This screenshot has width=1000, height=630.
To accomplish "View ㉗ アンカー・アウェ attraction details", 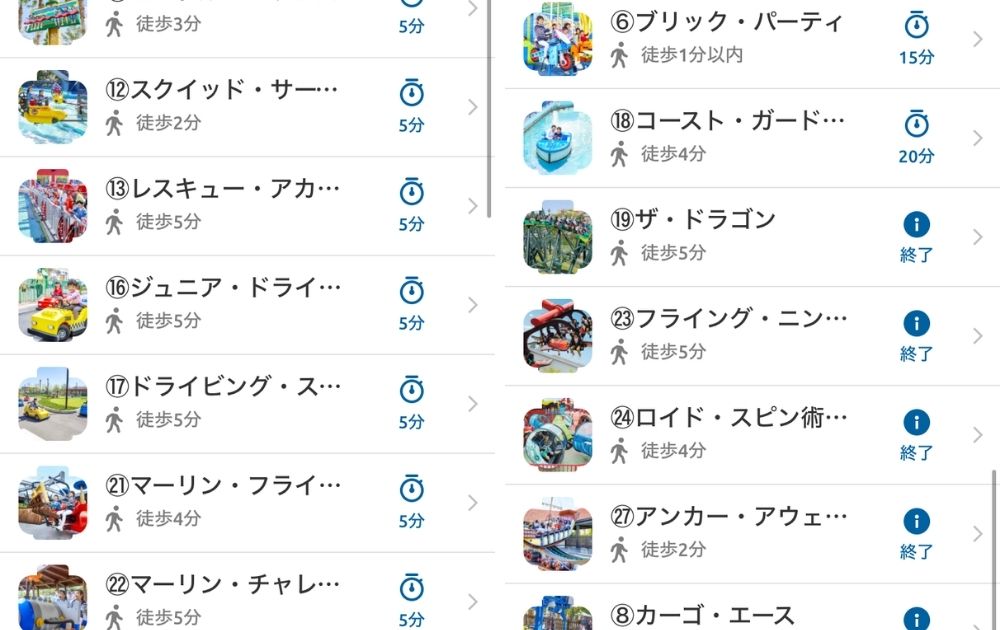I will click(740, 533).
